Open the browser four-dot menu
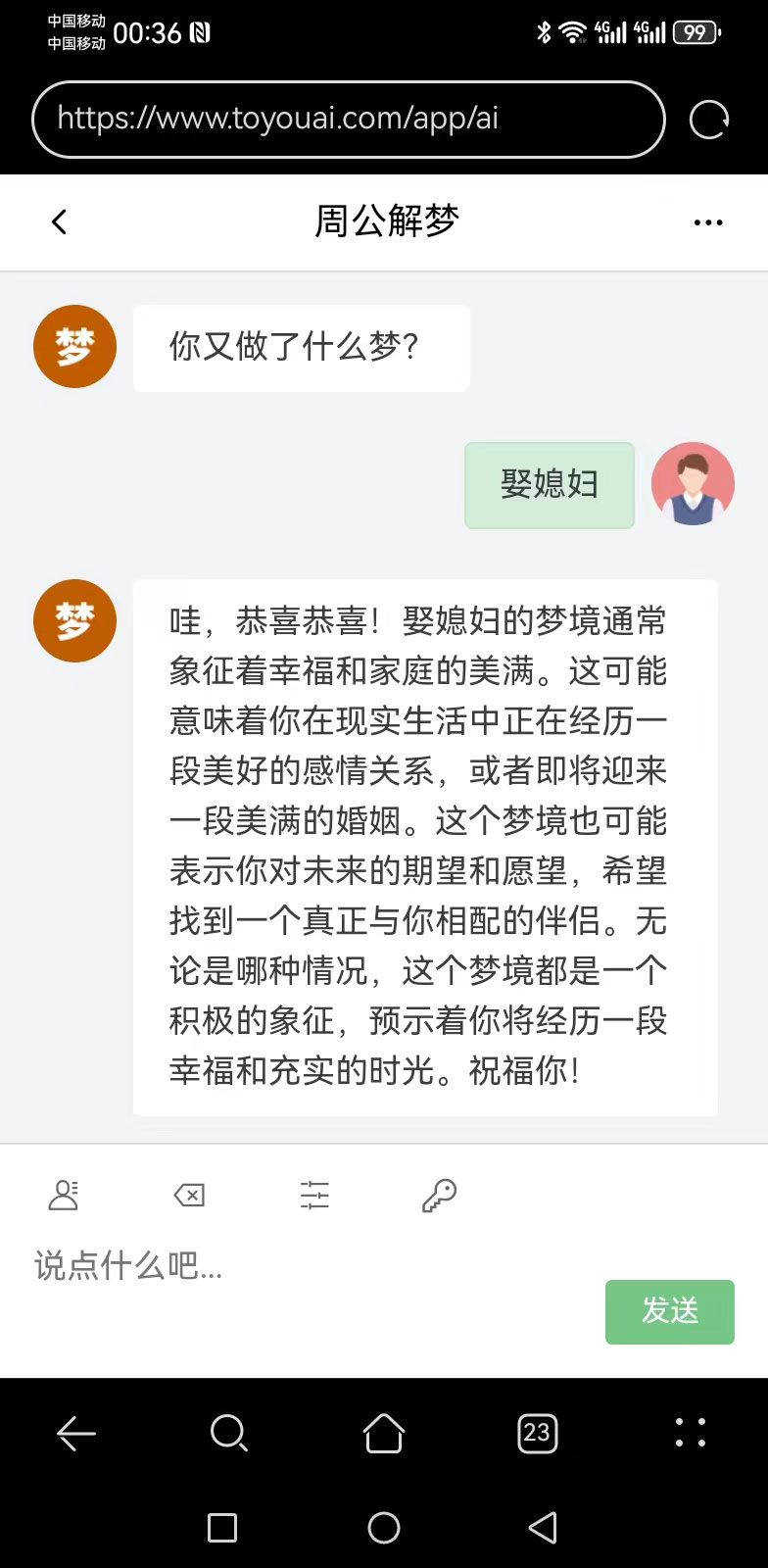Viewport: 768px width, 1568px height. [x=691, y=1433]
